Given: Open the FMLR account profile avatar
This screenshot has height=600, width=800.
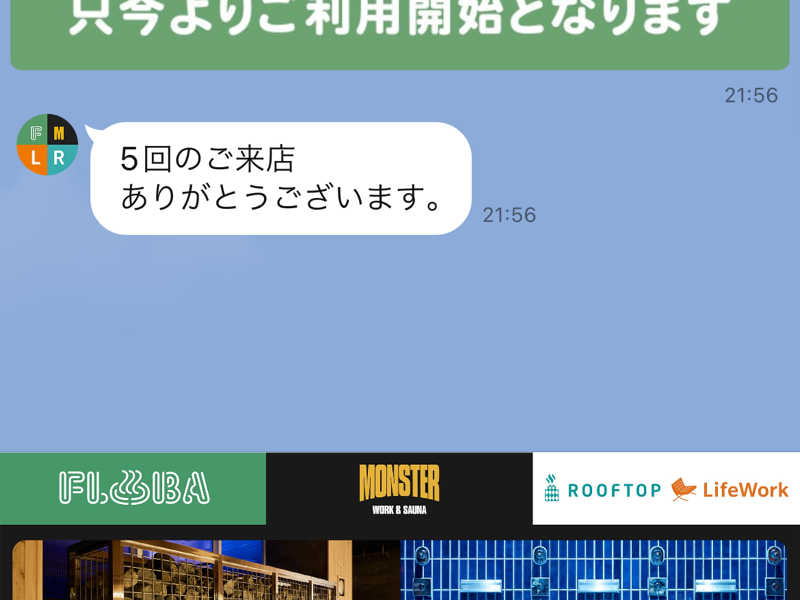Looking at the screenshot, I should [x=47, y=145].
